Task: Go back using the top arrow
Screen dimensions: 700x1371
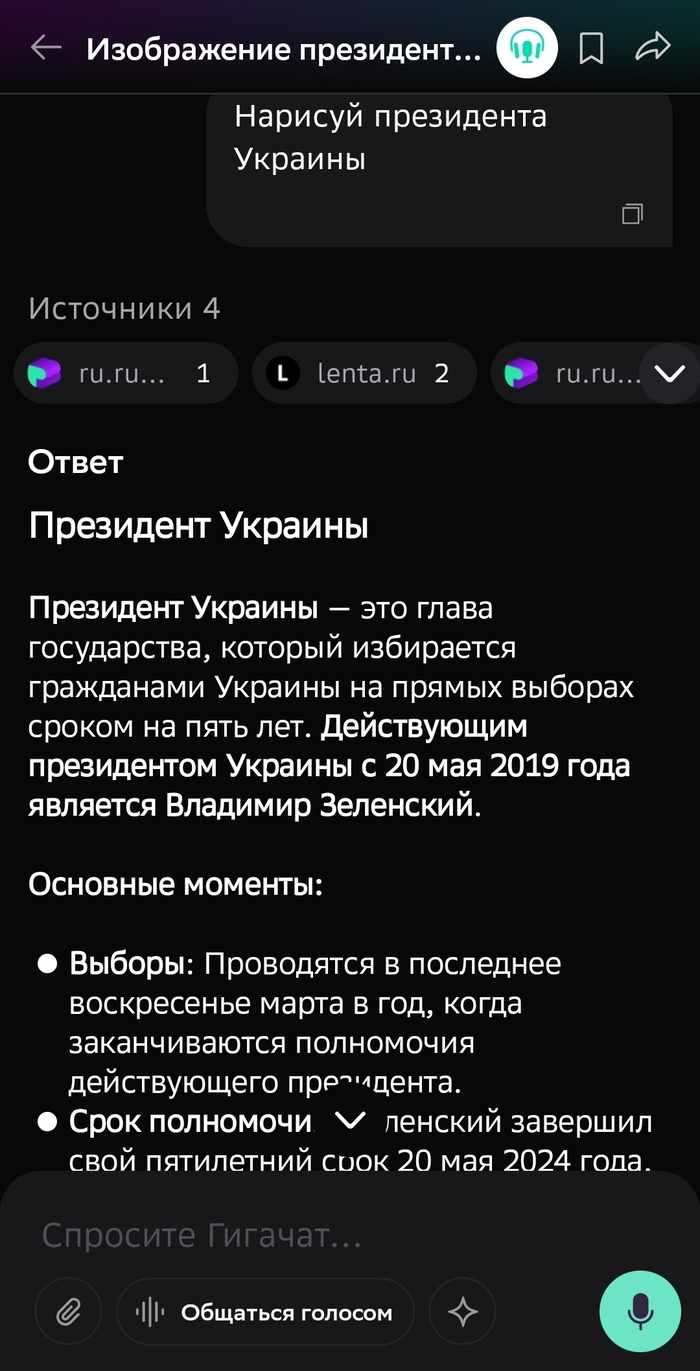Action: [x=46, y=47]
